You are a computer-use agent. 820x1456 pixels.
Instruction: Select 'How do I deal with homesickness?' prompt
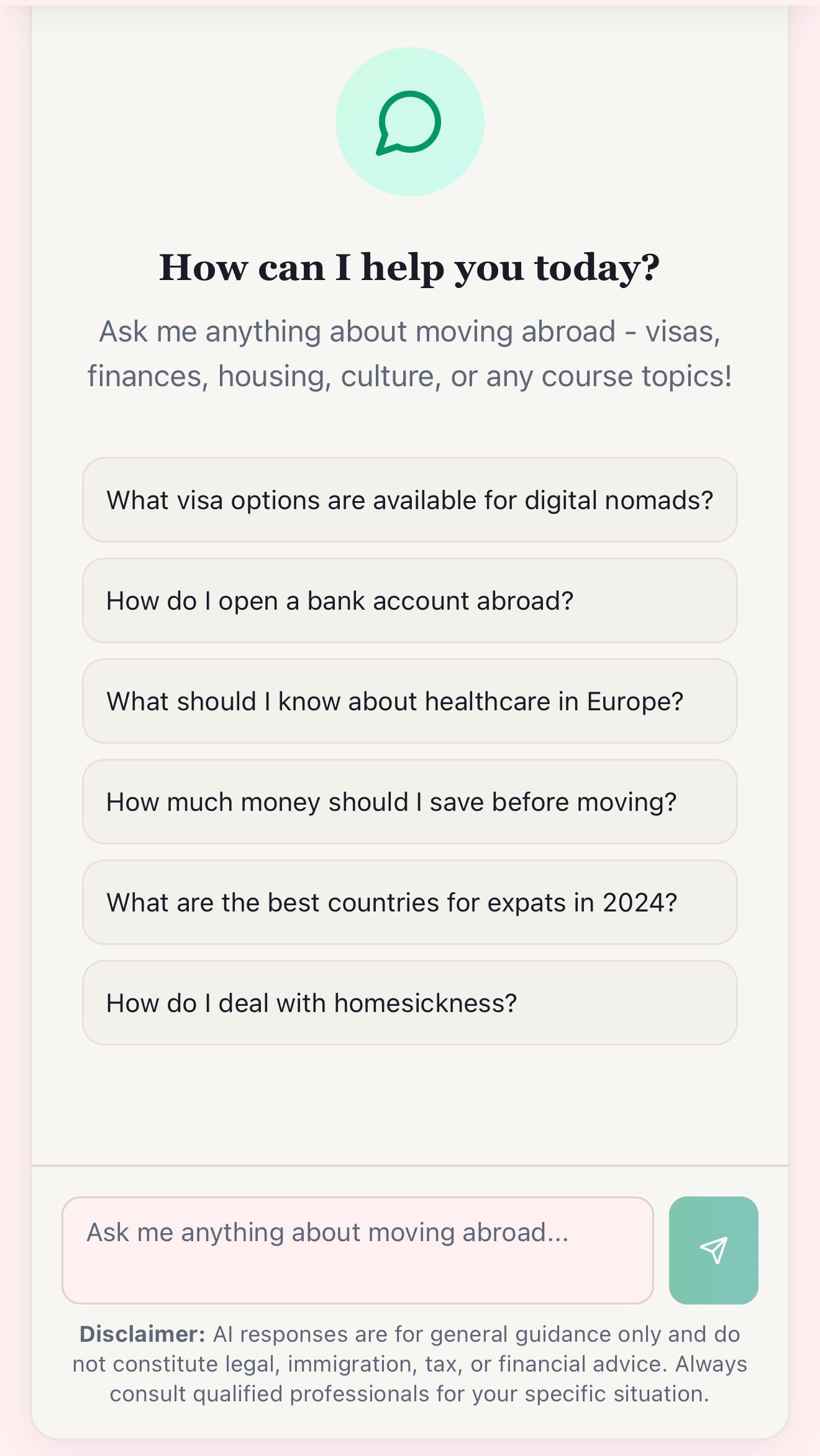point(409,1003)
